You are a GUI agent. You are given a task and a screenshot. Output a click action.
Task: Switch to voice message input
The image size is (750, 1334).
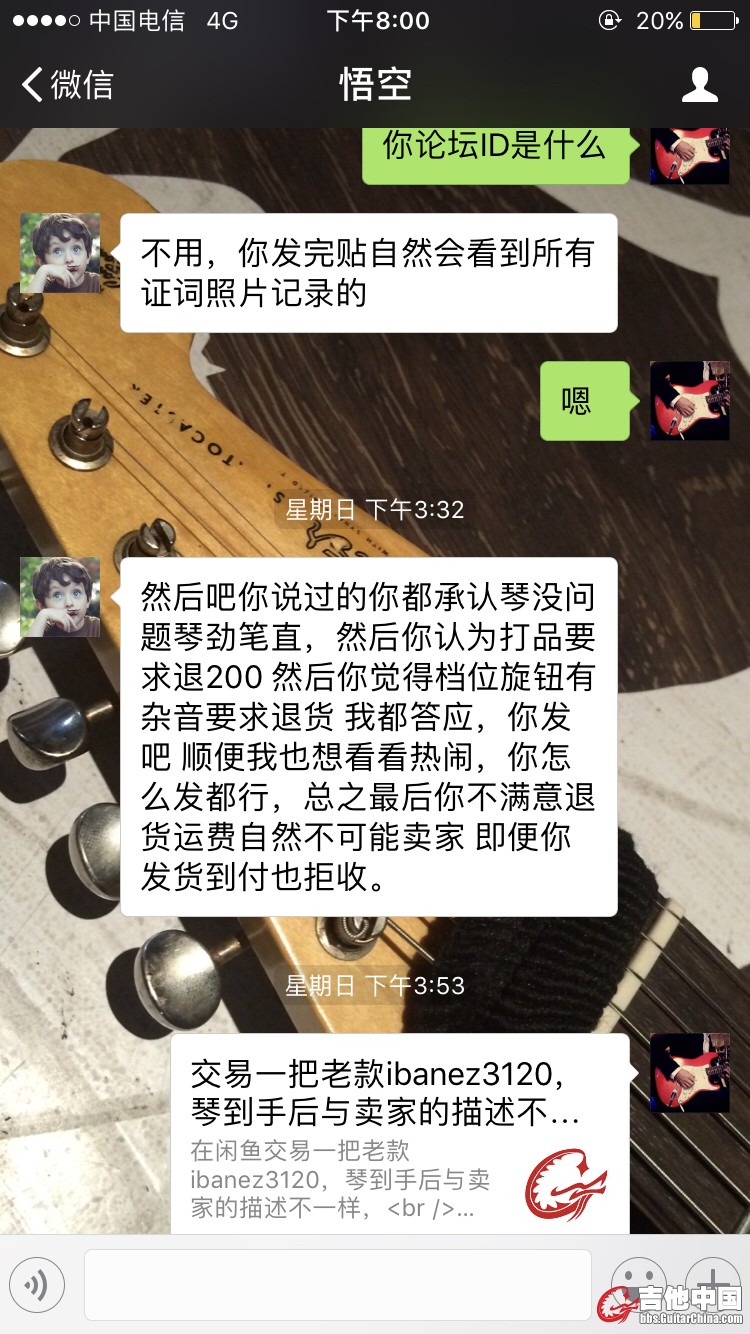pos(38,1285)
